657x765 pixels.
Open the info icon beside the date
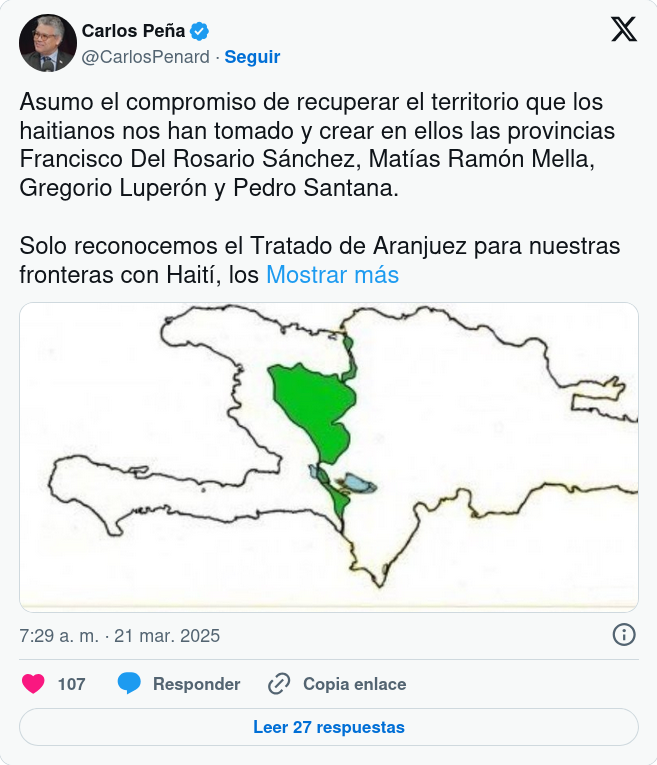[623, 635]
